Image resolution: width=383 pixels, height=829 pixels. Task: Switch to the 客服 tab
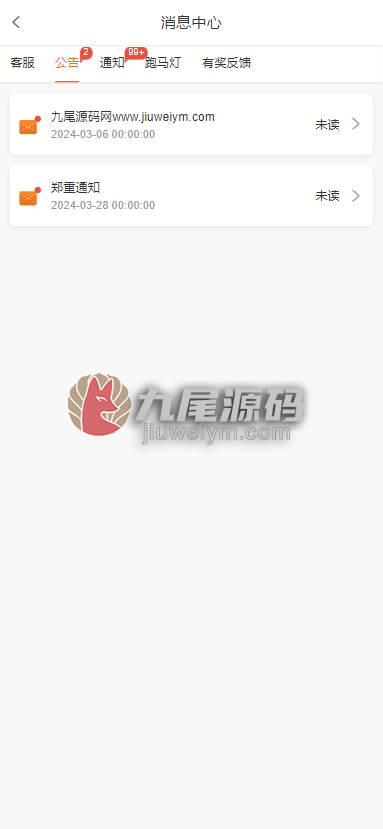[23, 63]
